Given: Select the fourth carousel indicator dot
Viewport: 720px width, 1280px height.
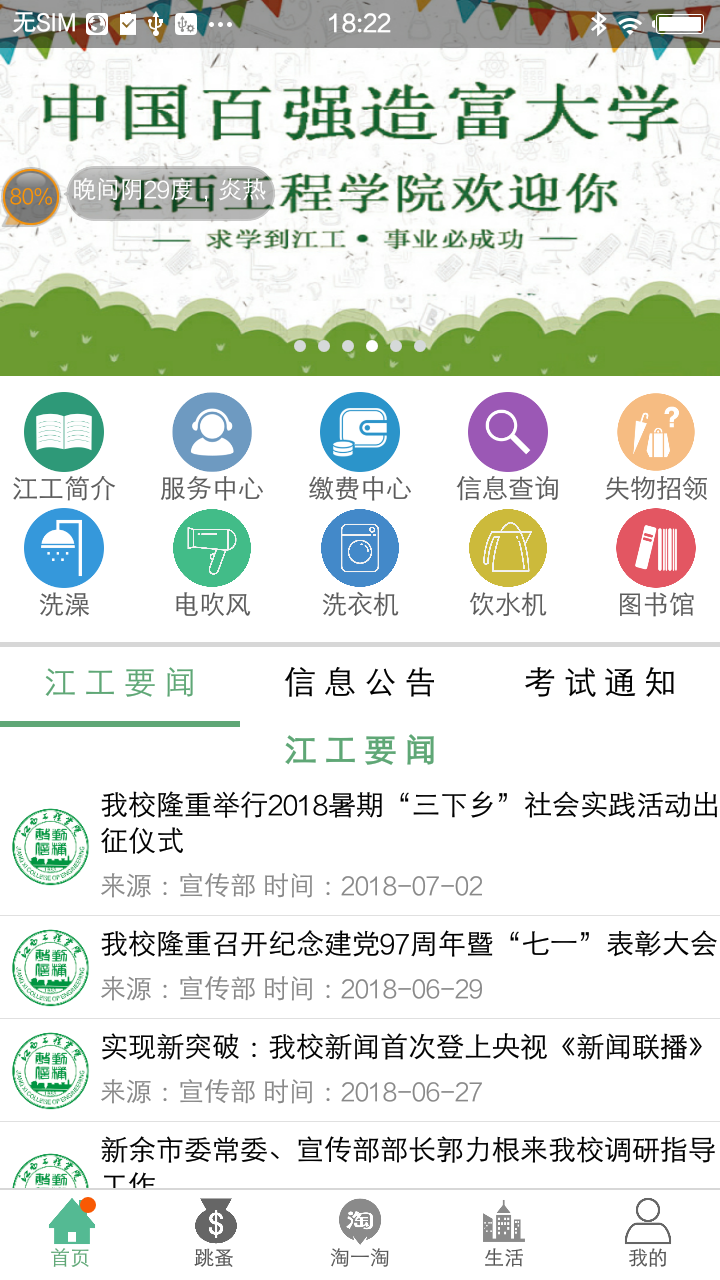Looking at the screenshot, I should click(373, 346).
